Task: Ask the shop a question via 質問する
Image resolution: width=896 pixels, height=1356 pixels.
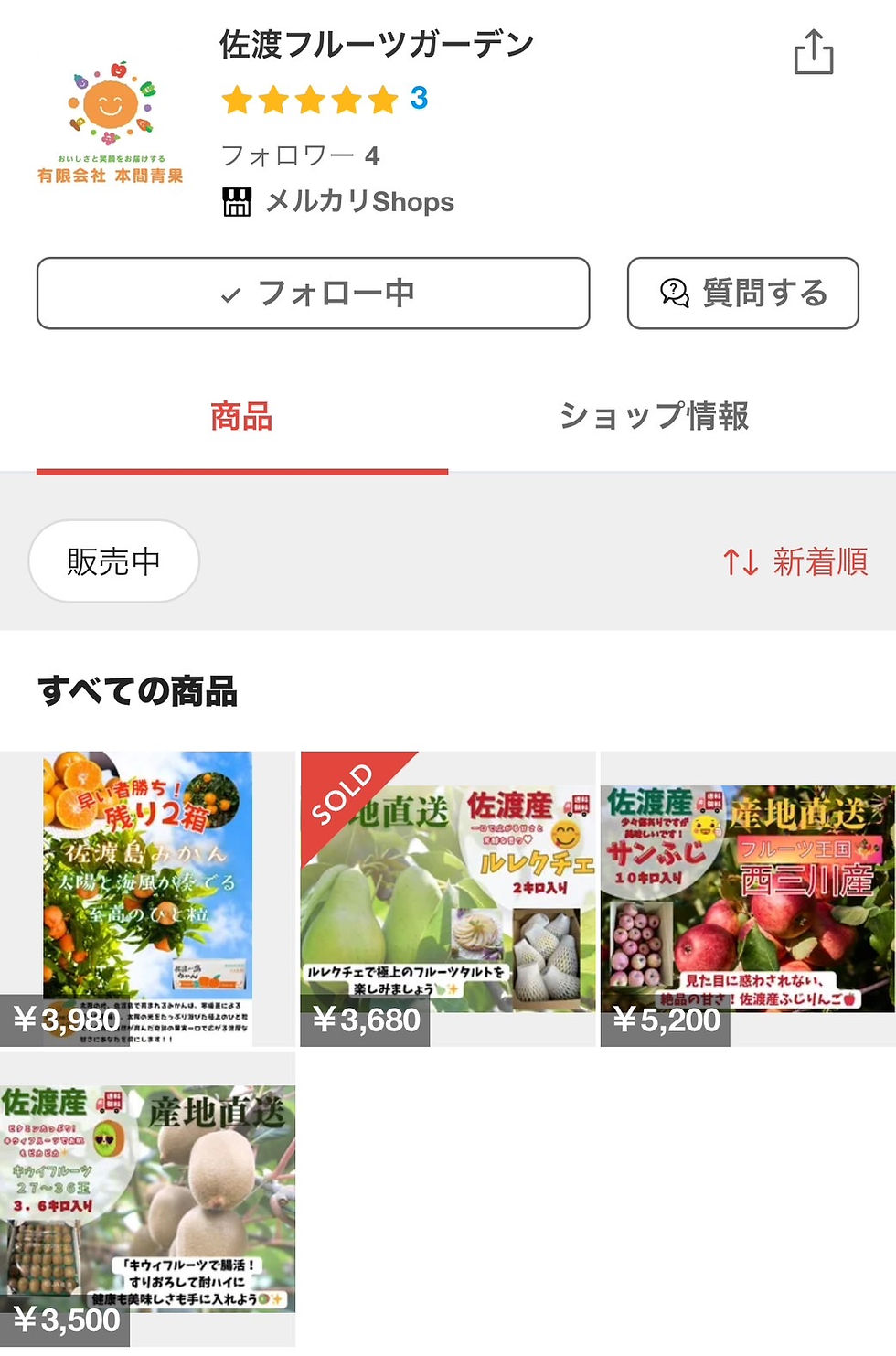Action: (x=742, y=294)
